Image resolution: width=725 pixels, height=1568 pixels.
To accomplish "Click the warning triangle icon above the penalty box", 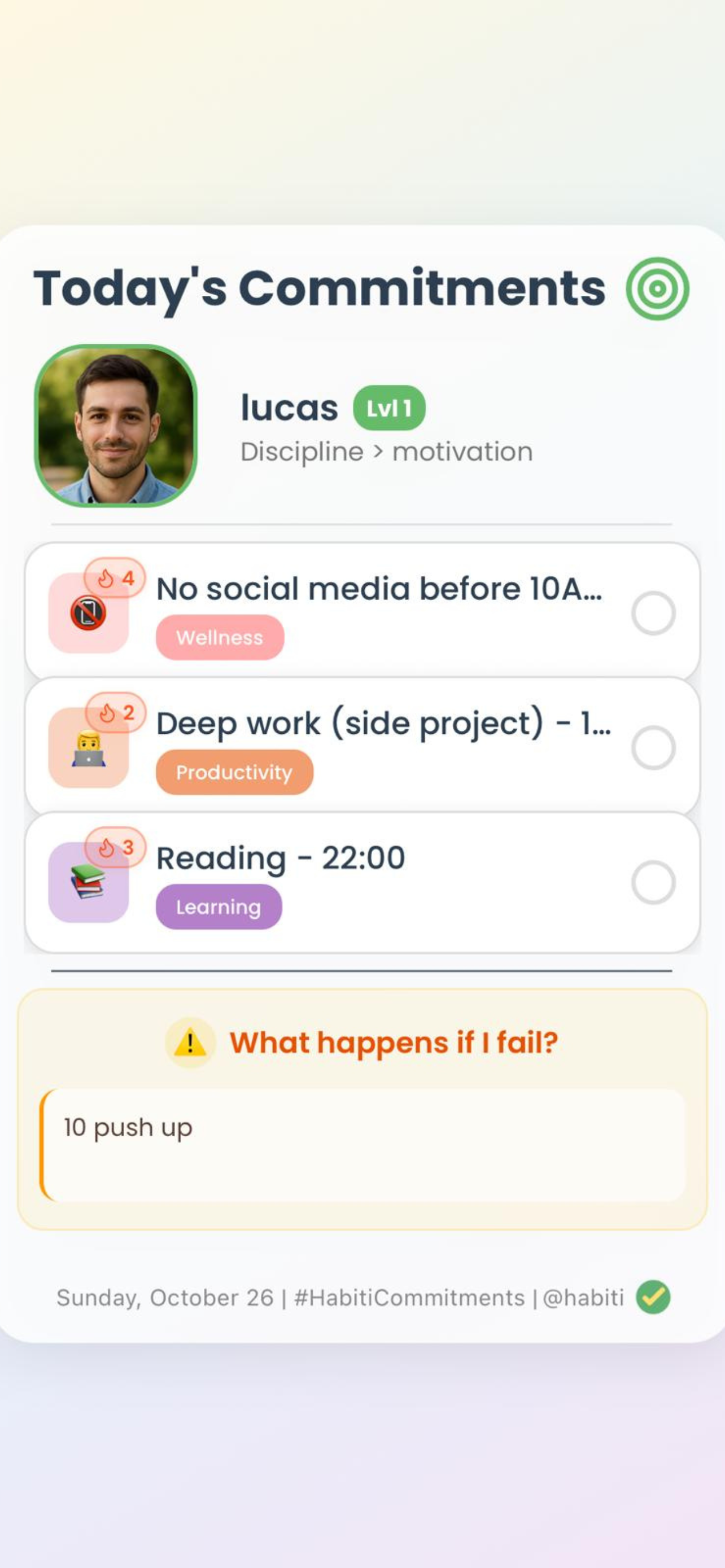I will click(189, 1042).
